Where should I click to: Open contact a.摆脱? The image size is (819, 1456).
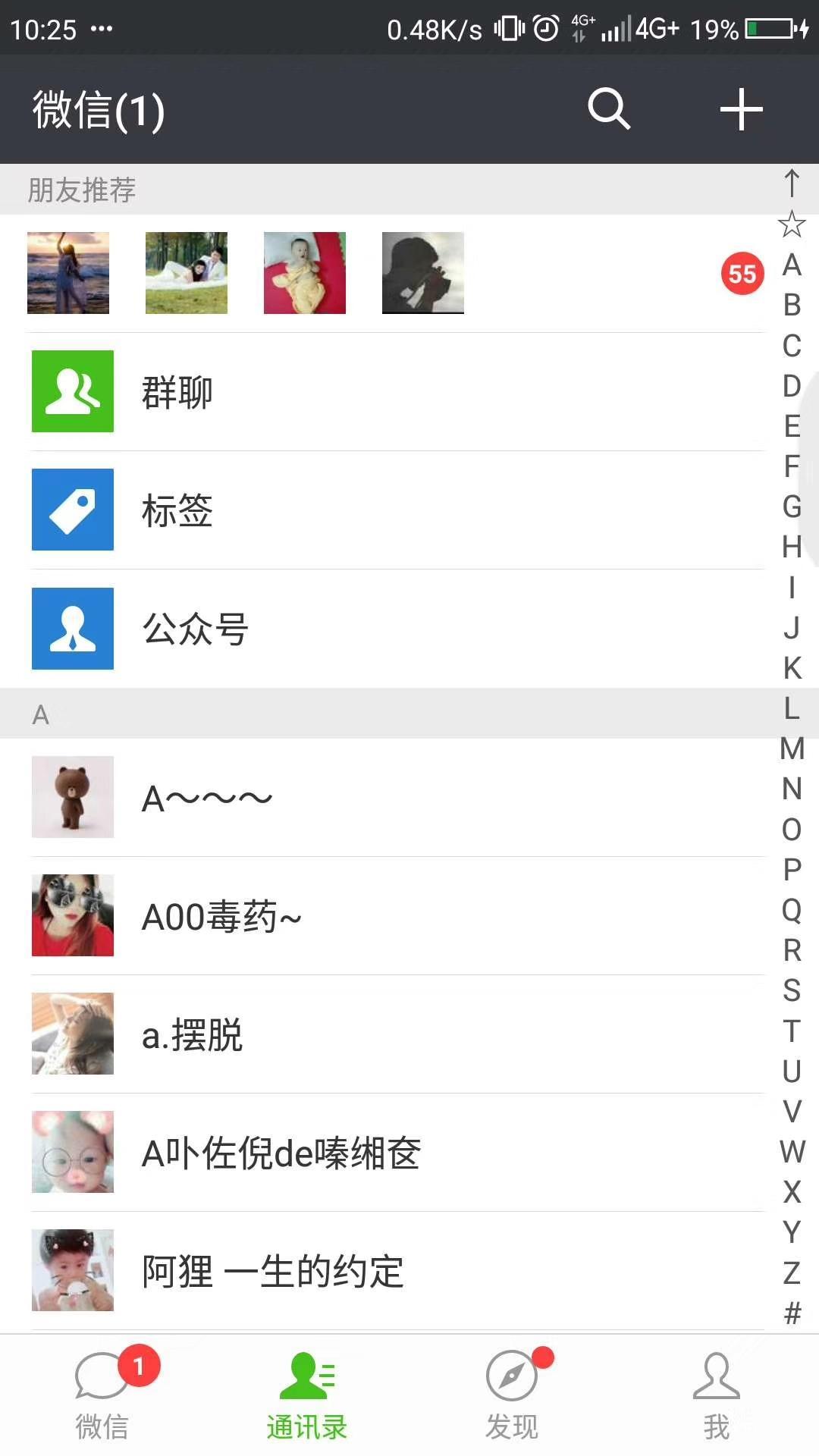(394, 1034)
